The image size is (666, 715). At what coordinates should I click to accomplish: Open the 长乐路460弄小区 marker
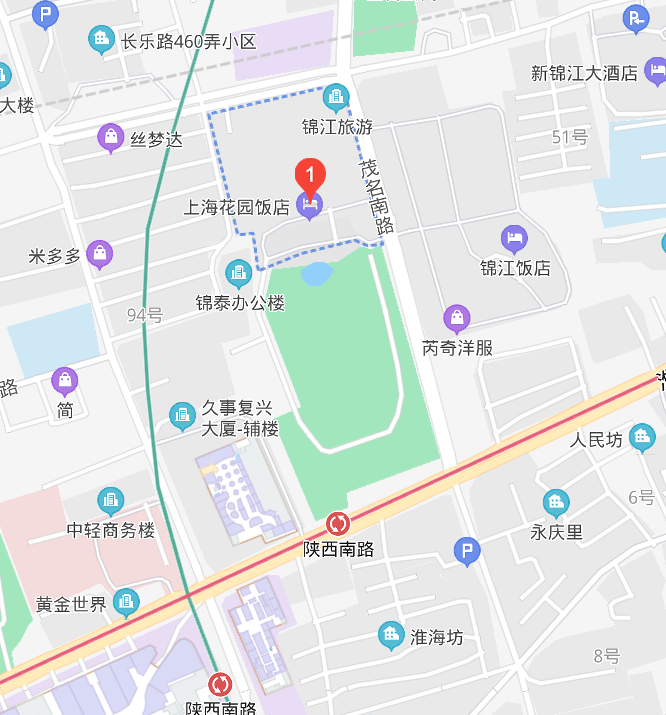(x=101, y=40)
